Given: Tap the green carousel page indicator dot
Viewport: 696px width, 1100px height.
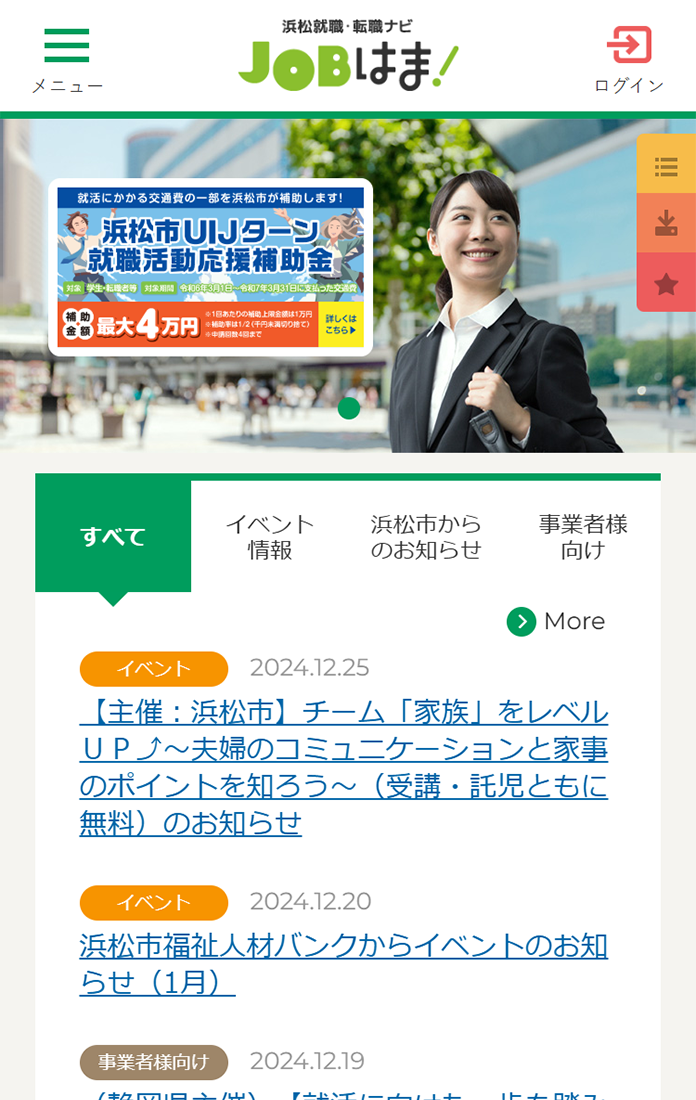Looking at the screenshot, I should point(348,408).
